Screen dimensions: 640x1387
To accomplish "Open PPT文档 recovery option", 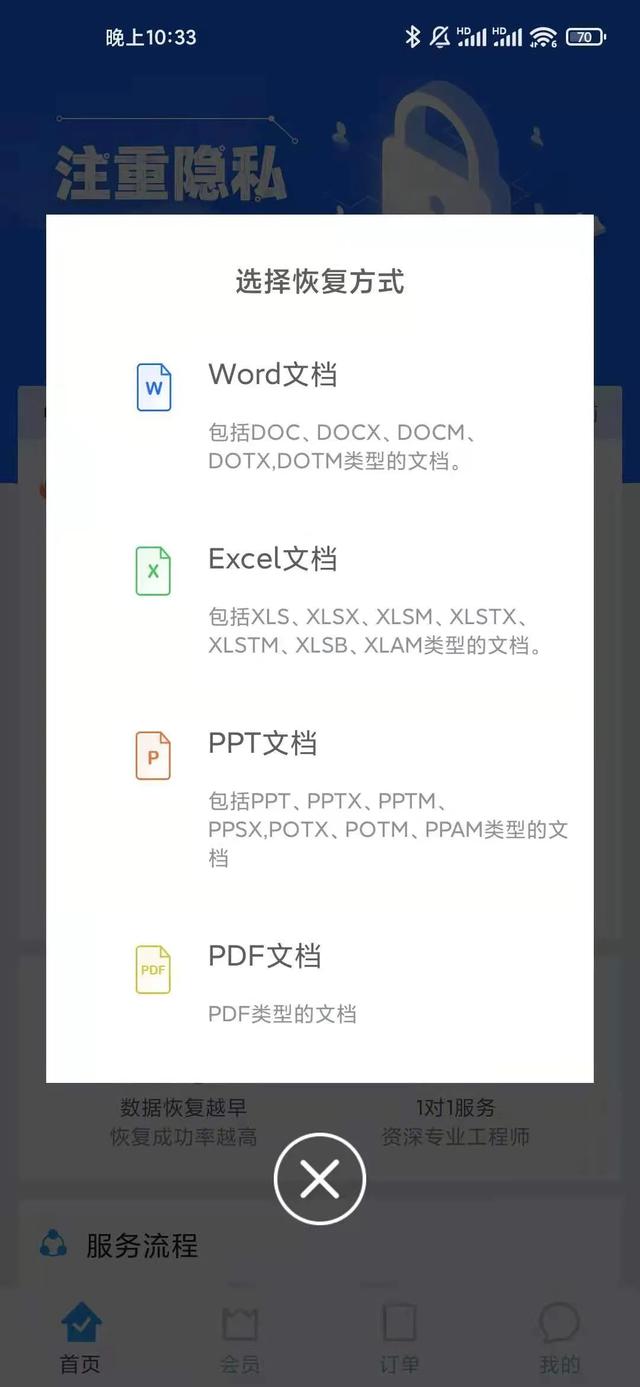I will (262, 744).
